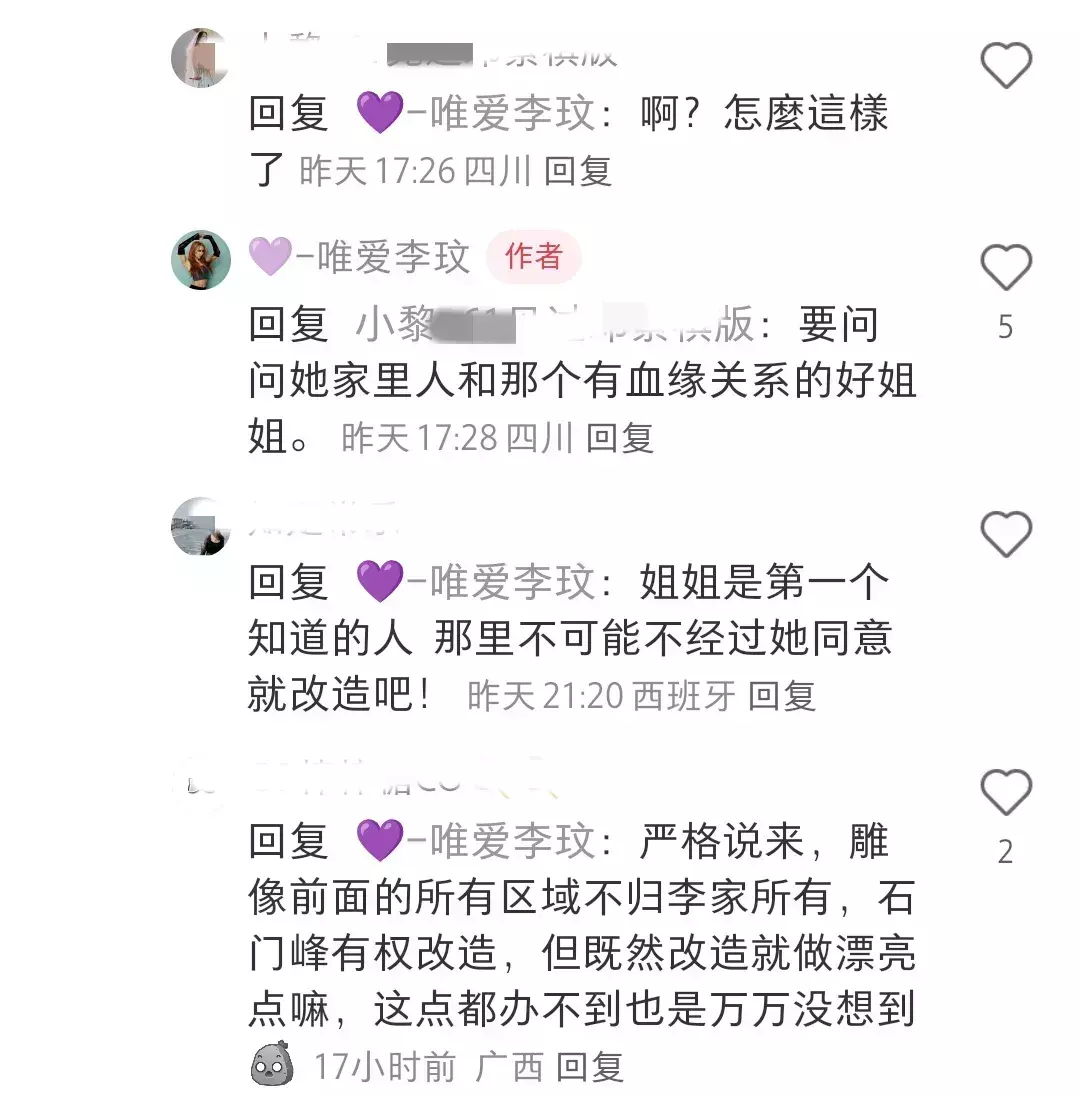Reply to the comment posted 昨天 17:26 四川
Image resolution: width=1080 pixels, height=1095 pixels.
coord(578,171)
